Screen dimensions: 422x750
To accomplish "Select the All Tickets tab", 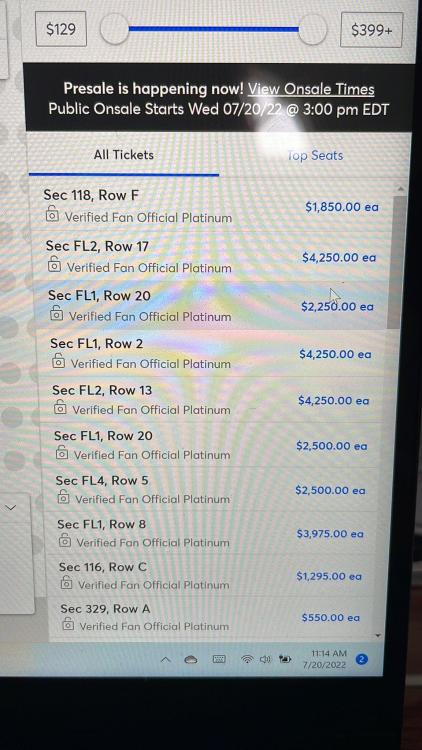I will coord(123,155).
